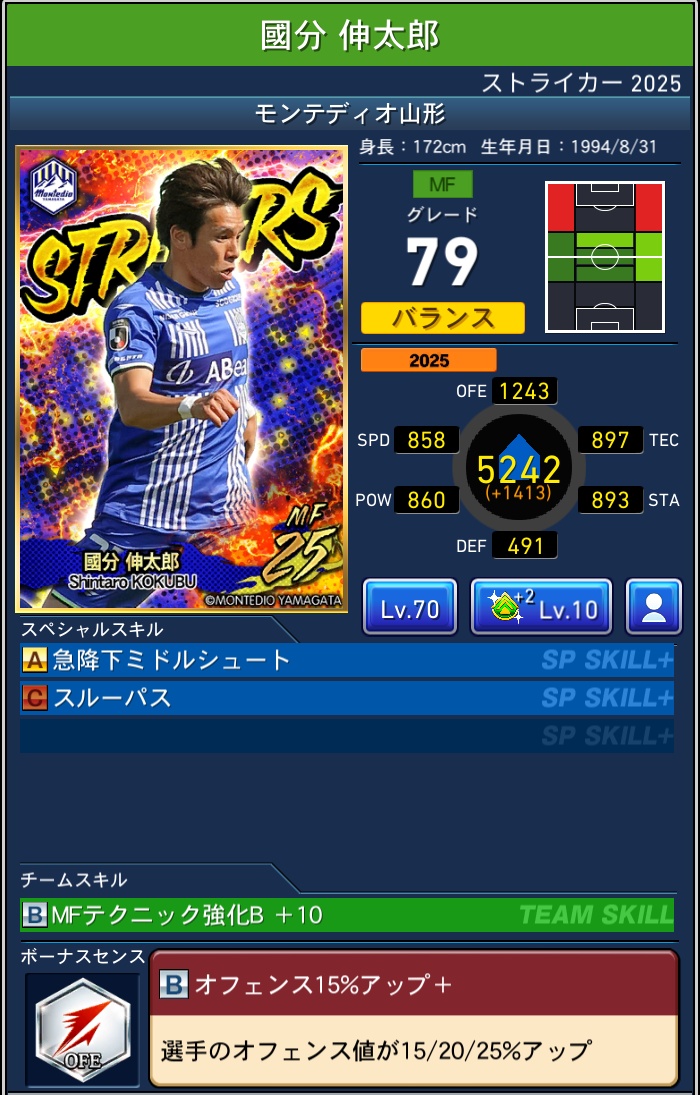This screenshot has height=1095, width=700.
Task: View team skill MFテクニック強化B +10
Action: [x=346, y=914]
